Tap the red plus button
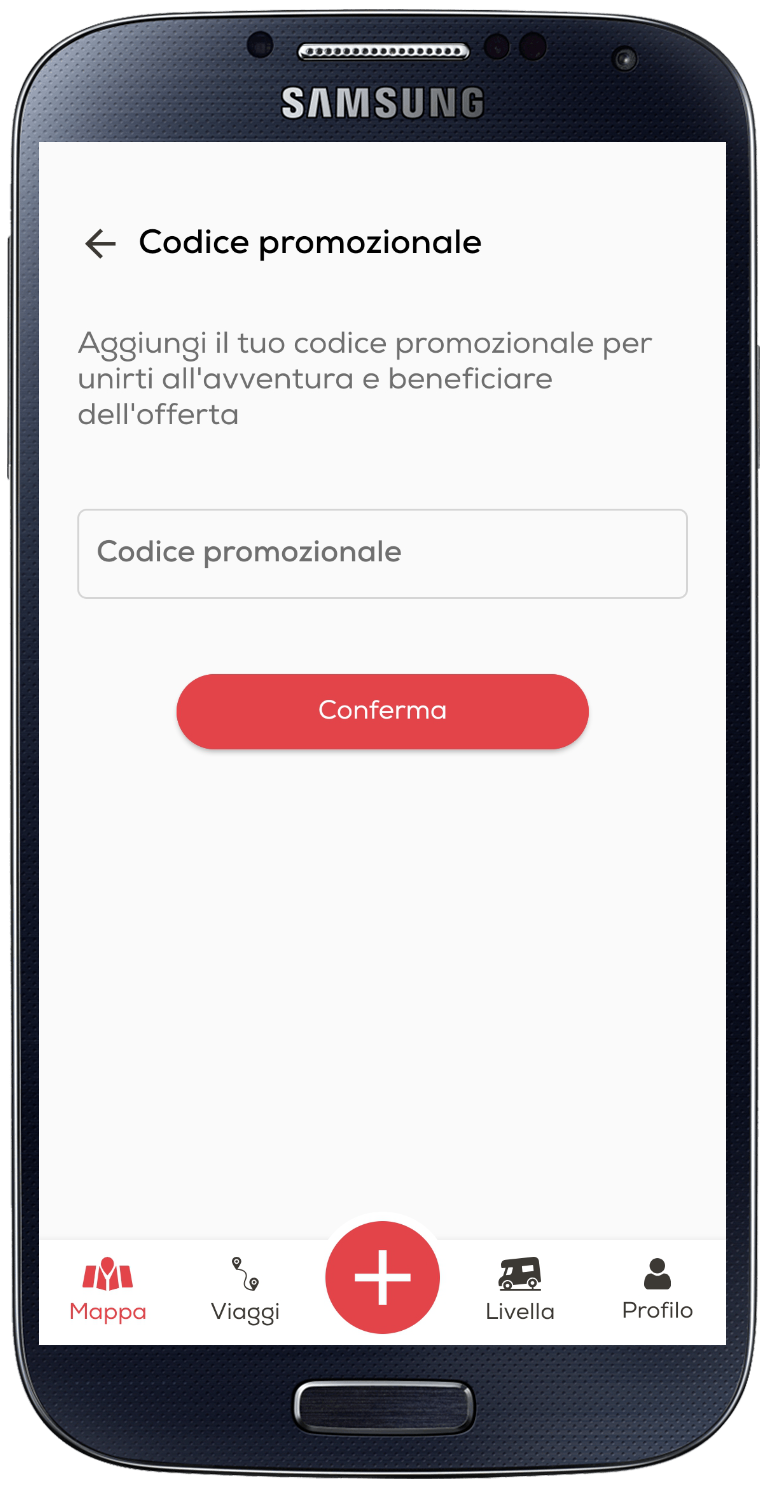The width and height of the screenshot is (766, 1493). tap(382, 1277)
